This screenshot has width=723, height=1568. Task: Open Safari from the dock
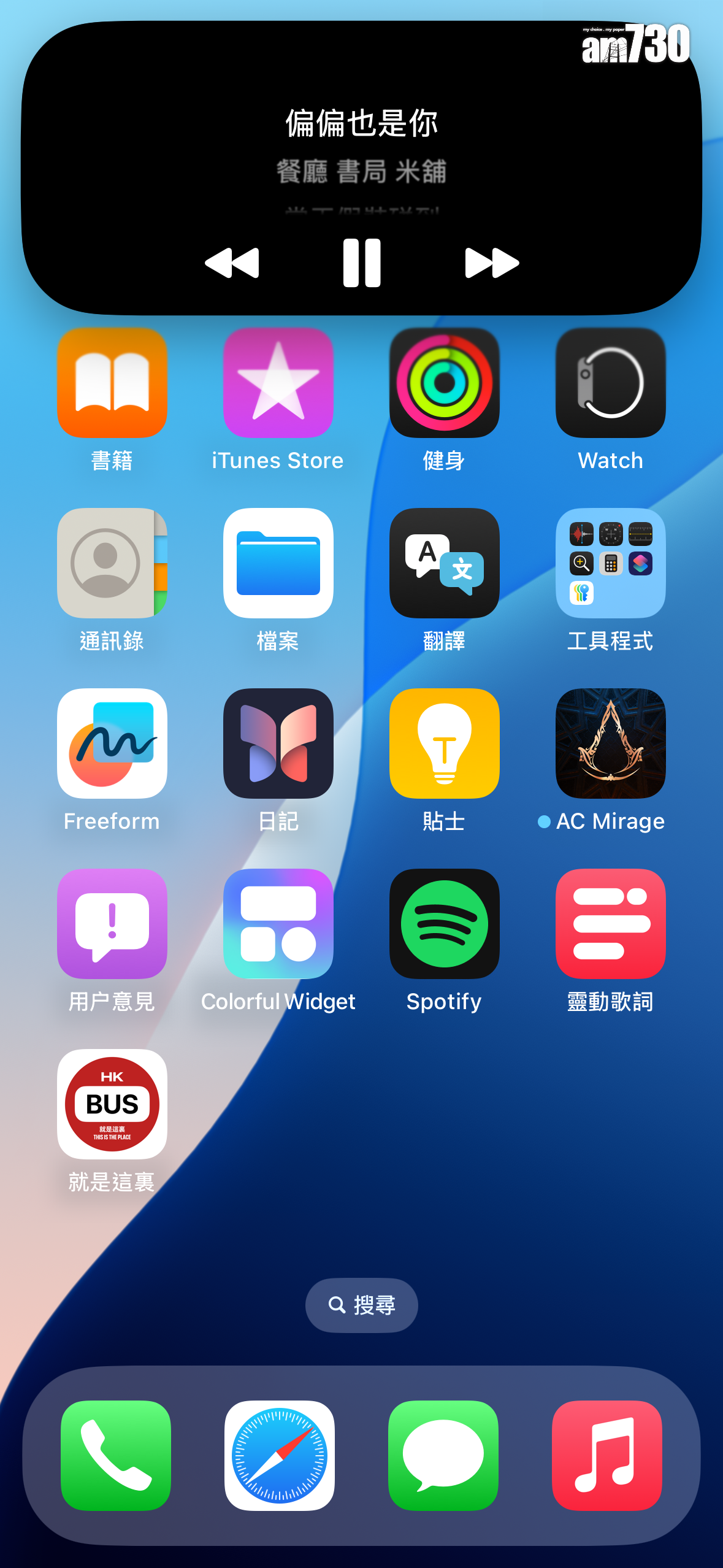280,1455
